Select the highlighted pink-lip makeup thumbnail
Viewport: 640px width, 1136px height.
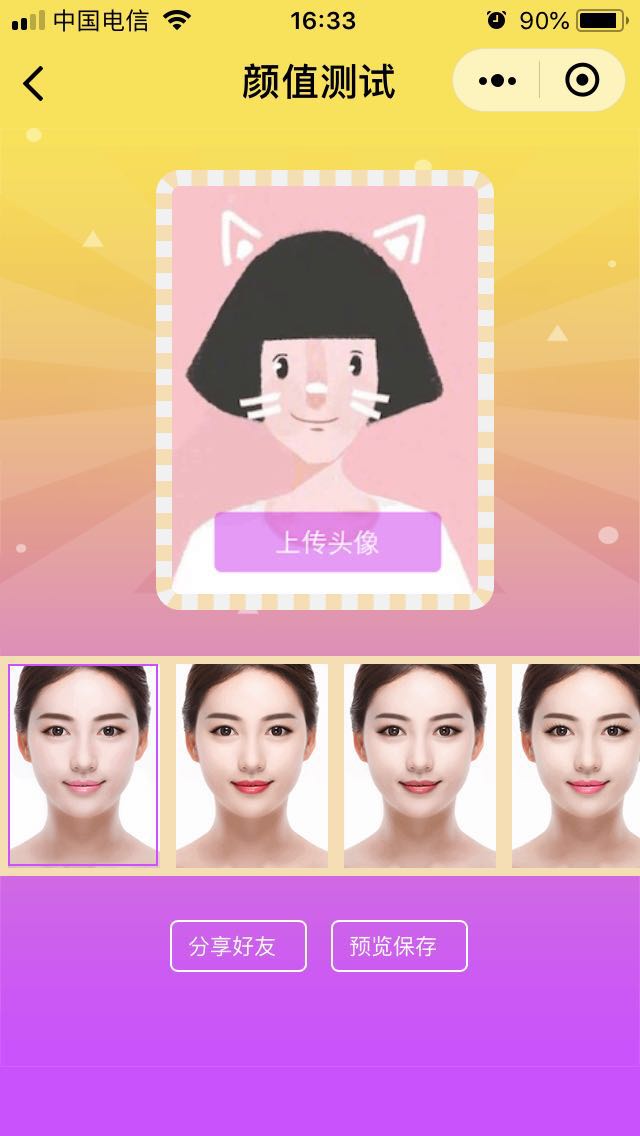pos(83,765)
